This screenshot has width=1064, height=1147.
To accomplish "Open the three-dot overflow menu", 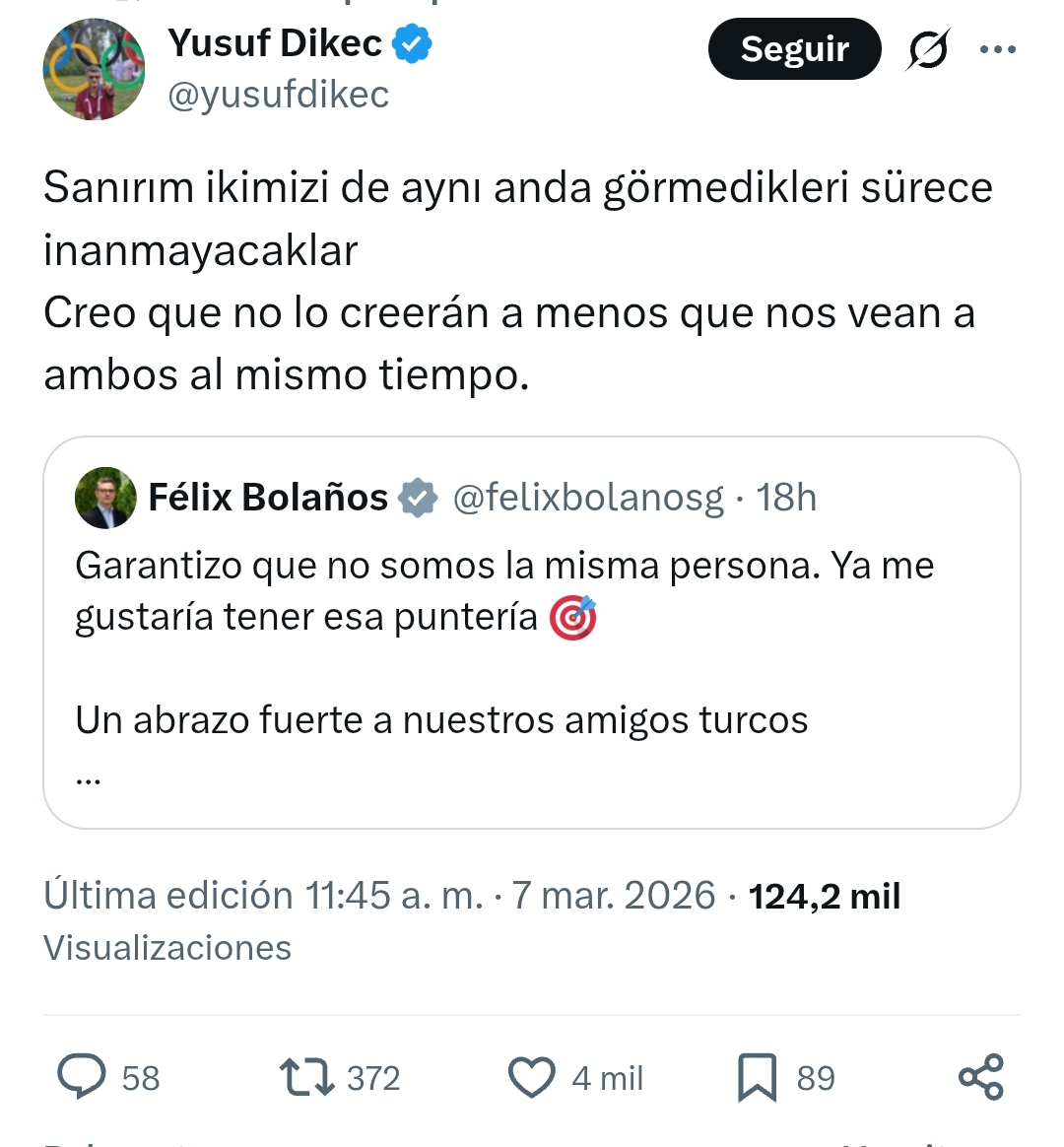I will pos(998,49).
